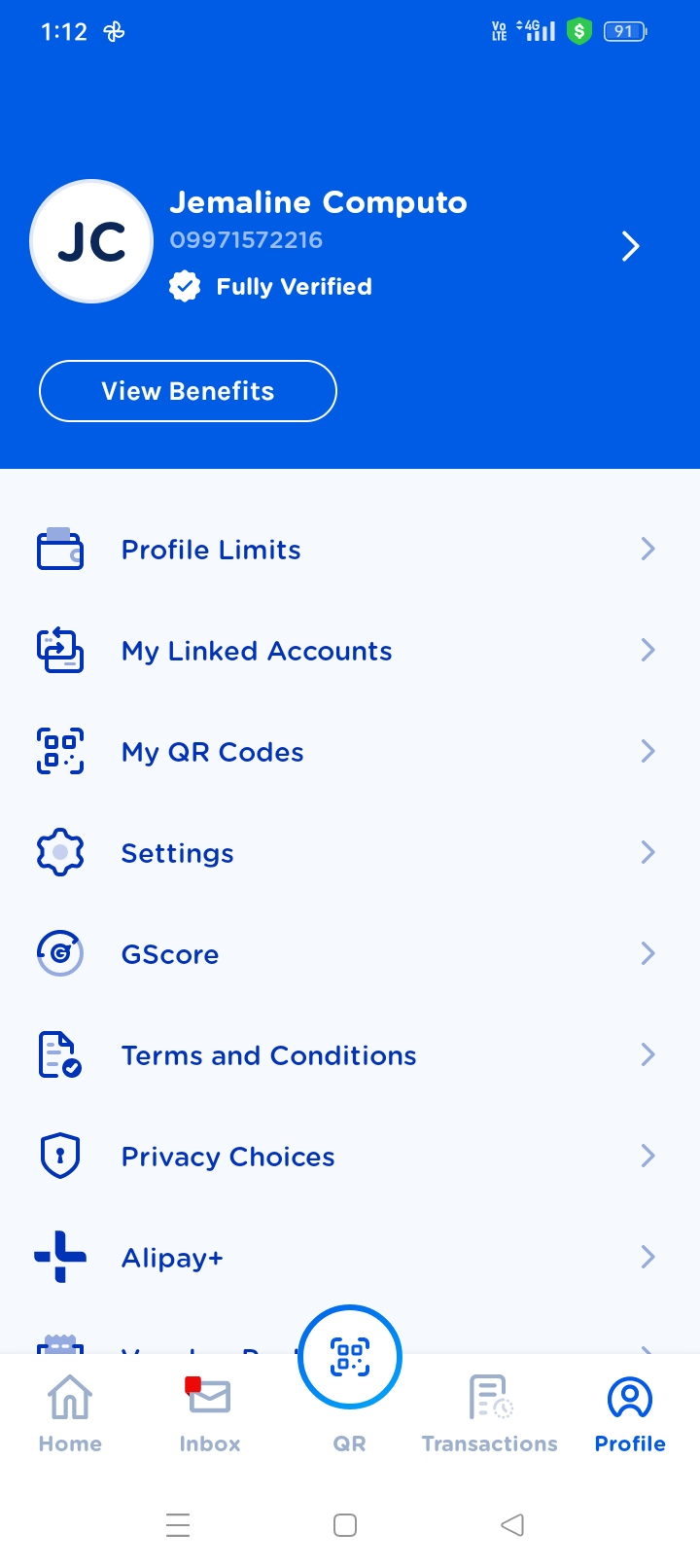Tap the system home button
Viewport: 700px width, 1568px height.
pos(345,1524)
